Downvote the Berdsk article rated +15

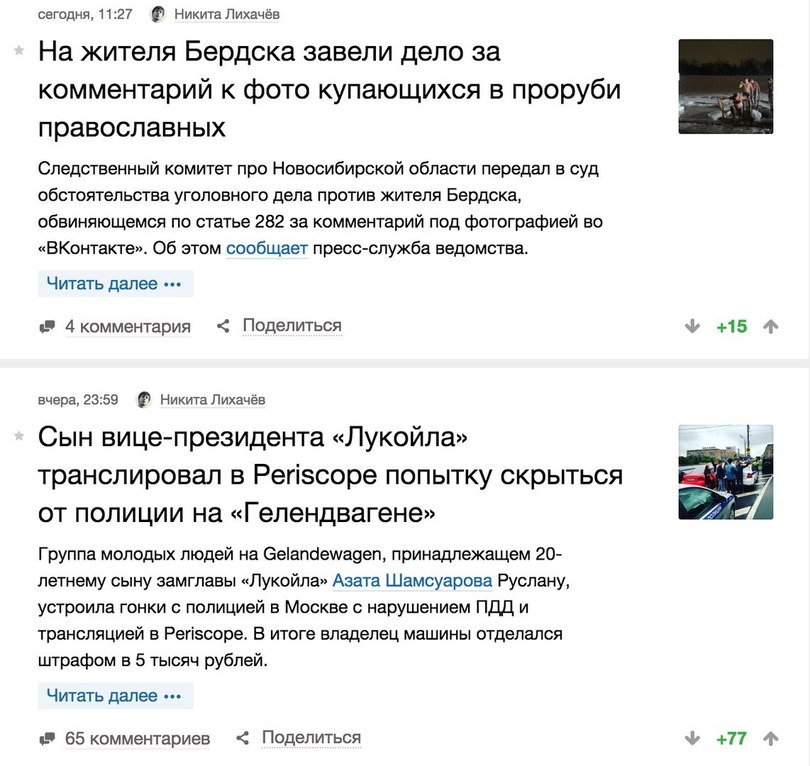point(692,326)
